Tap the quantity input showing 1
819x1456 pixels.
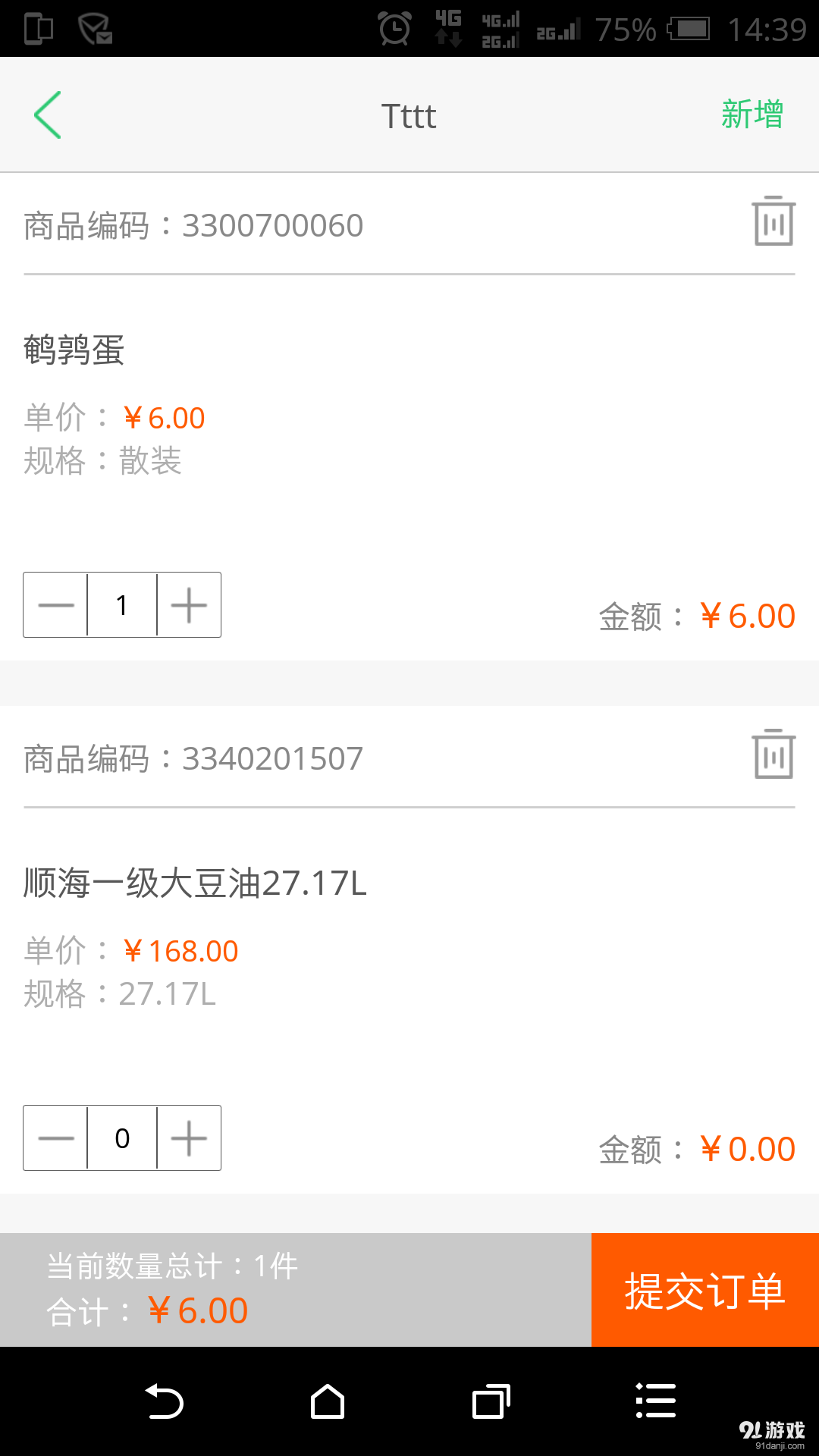121,604
